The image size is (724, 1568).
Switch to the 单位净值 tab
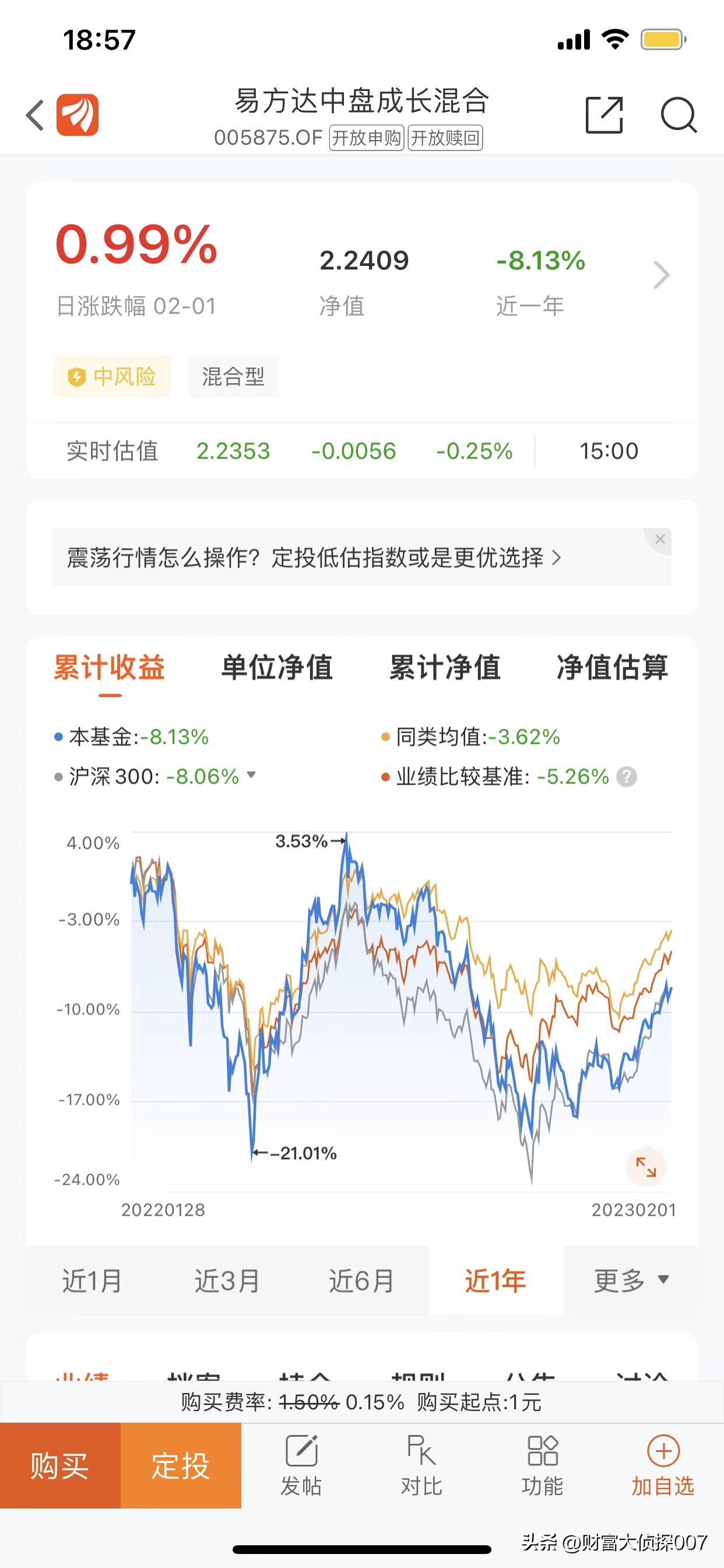pyautogui.click(x=277, y=667)
